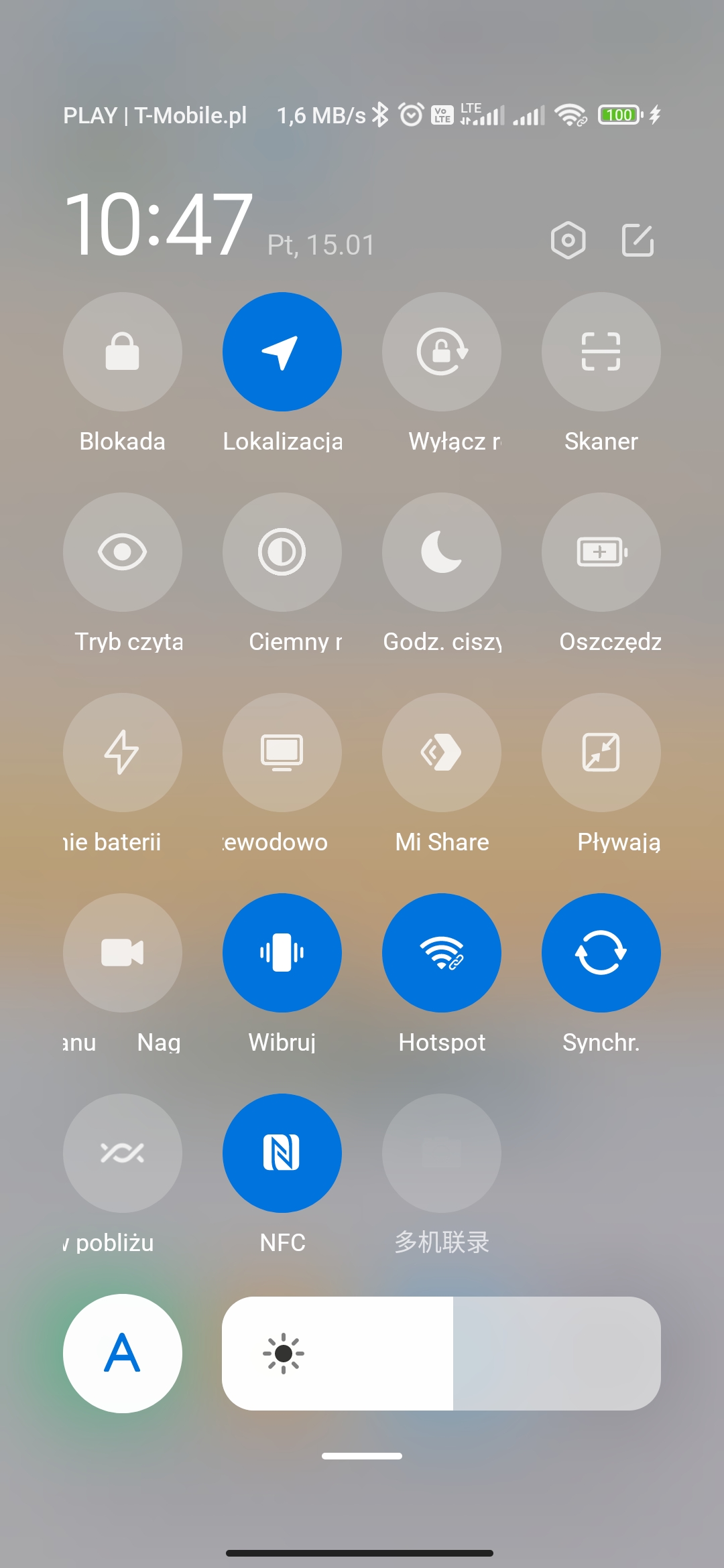The width and height of the screenshot is (724, 1568).
Task: Tap the Blokada lock tile
Action: click(x=123, y=352)
